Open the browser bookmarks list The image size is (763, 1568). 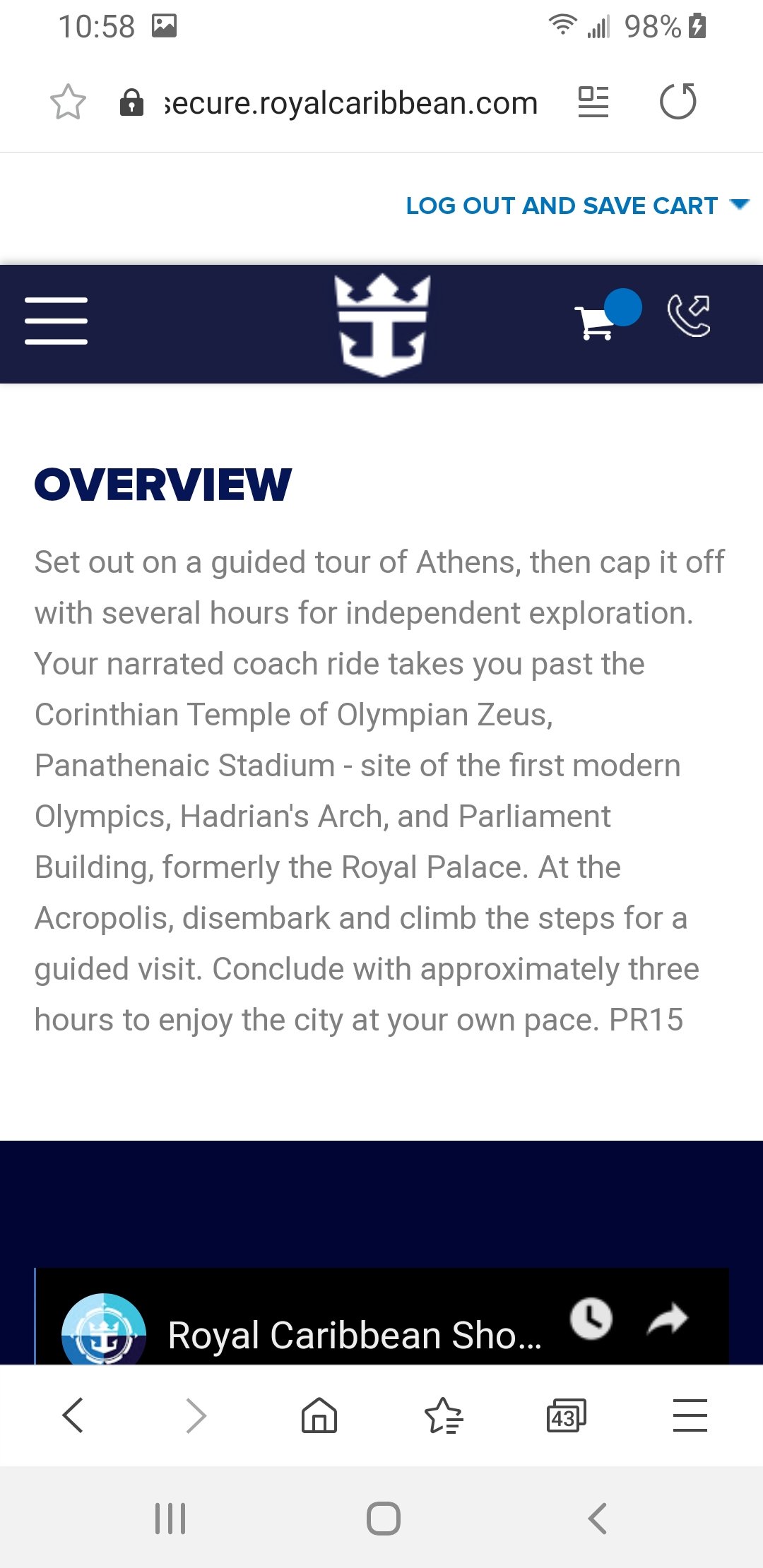[443, 1415]
